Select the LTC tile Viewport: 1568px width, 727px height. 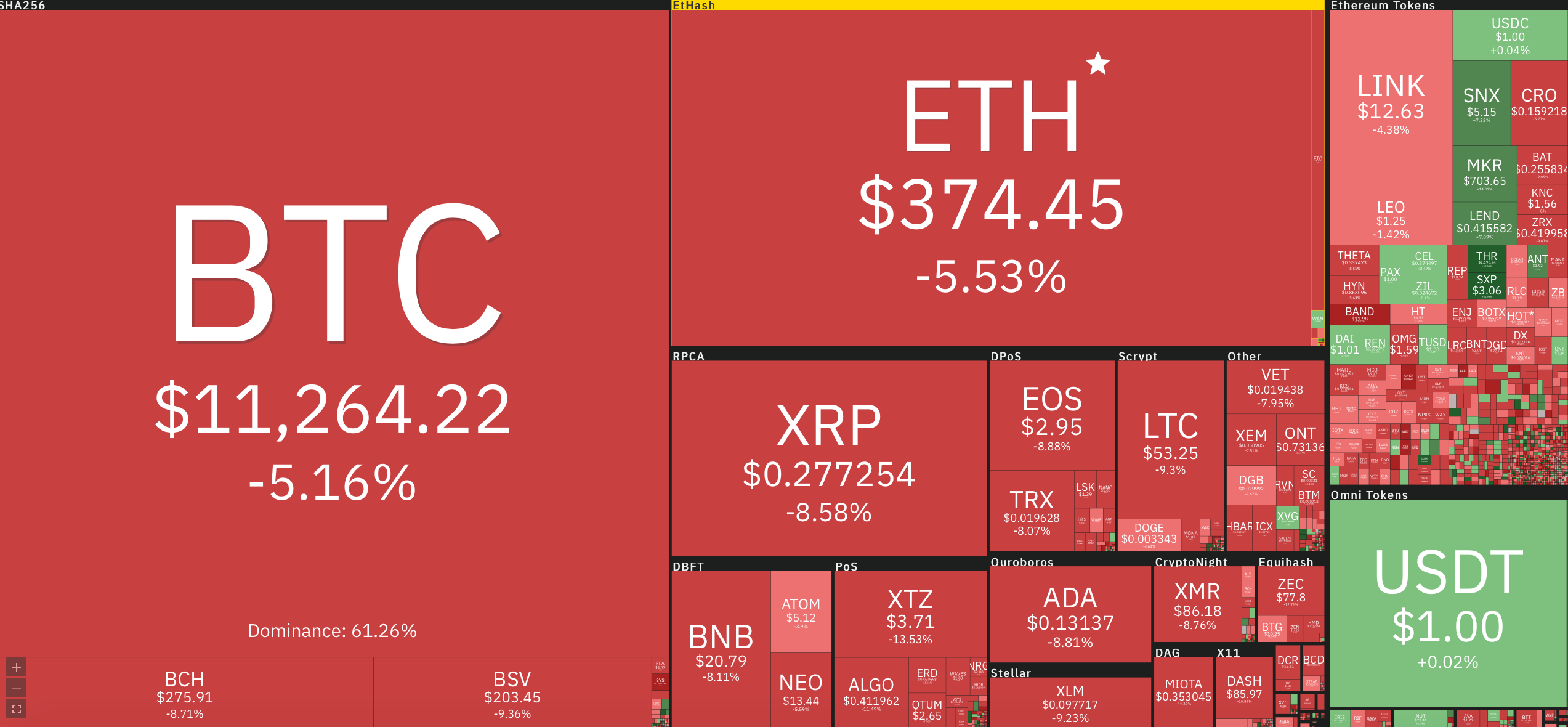(x=1170, y=441)
